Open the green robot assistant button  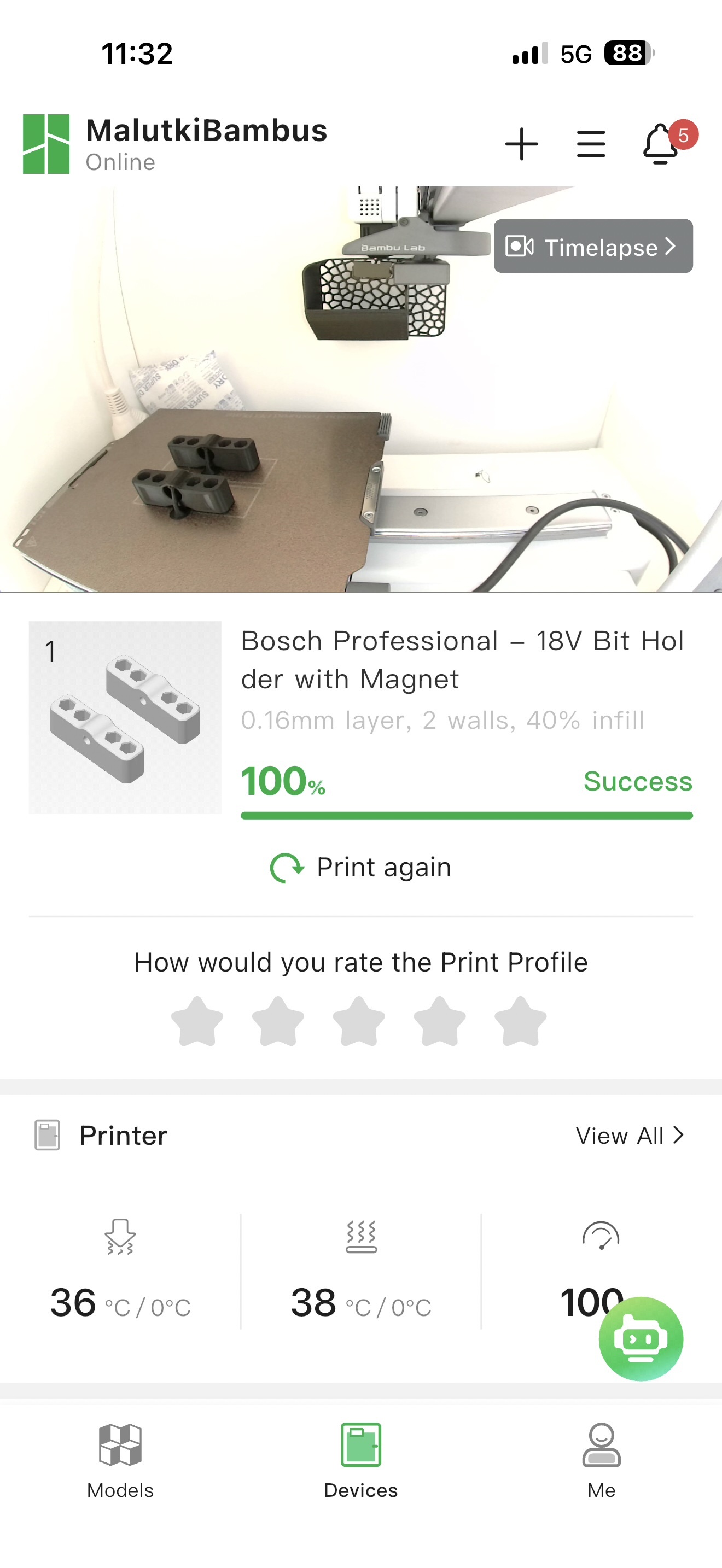pos(641,1338)
